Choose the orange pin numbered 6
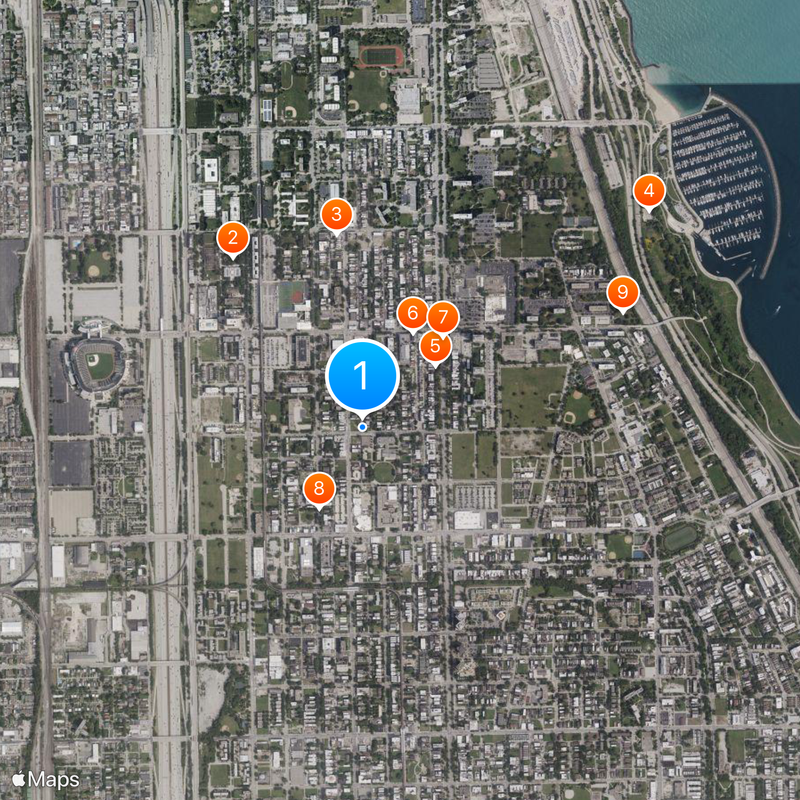Image resolution: width=800 pixels, height=800 pixels. tap(411, 313)
